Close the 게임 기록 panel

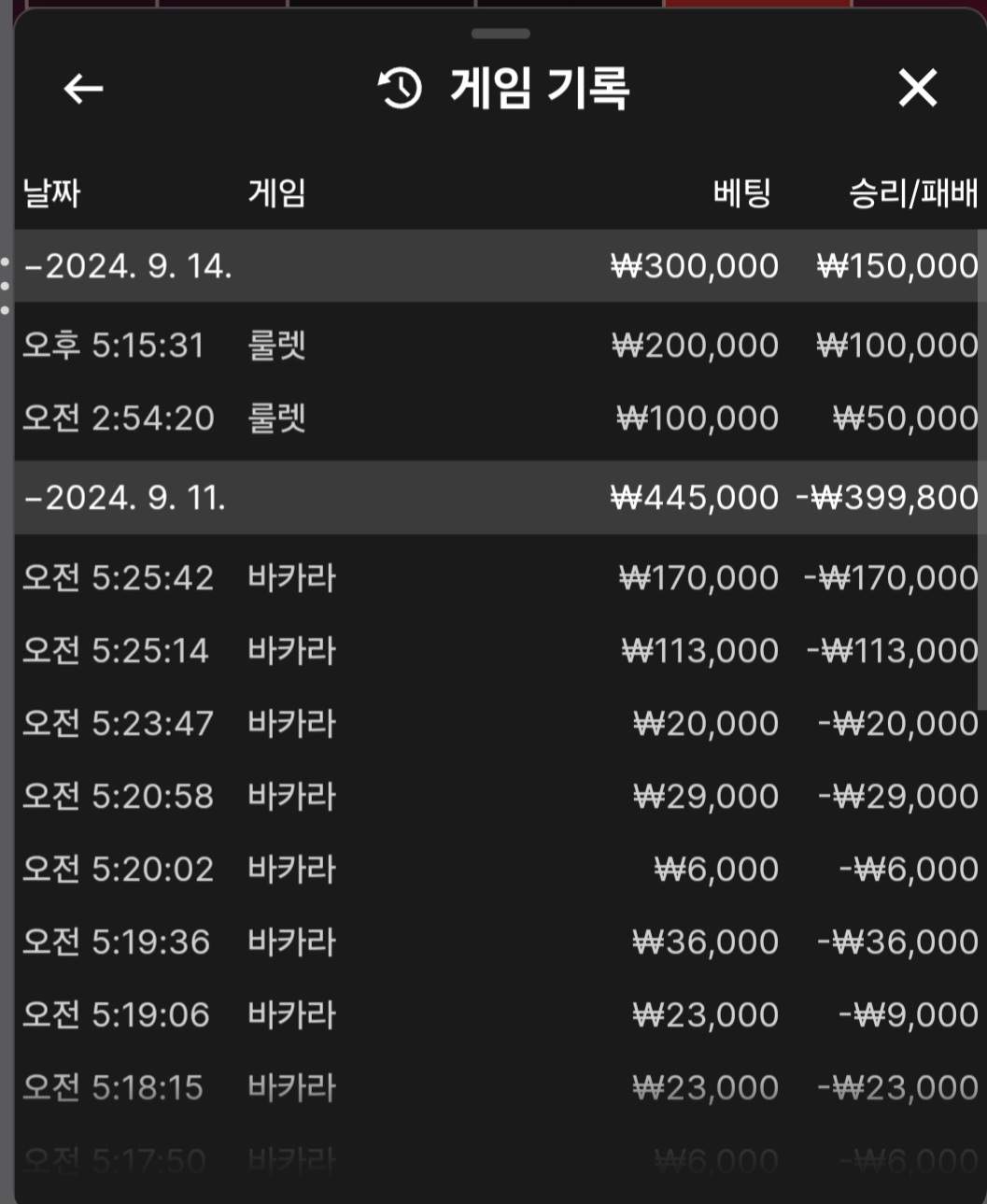pos(917,90)
